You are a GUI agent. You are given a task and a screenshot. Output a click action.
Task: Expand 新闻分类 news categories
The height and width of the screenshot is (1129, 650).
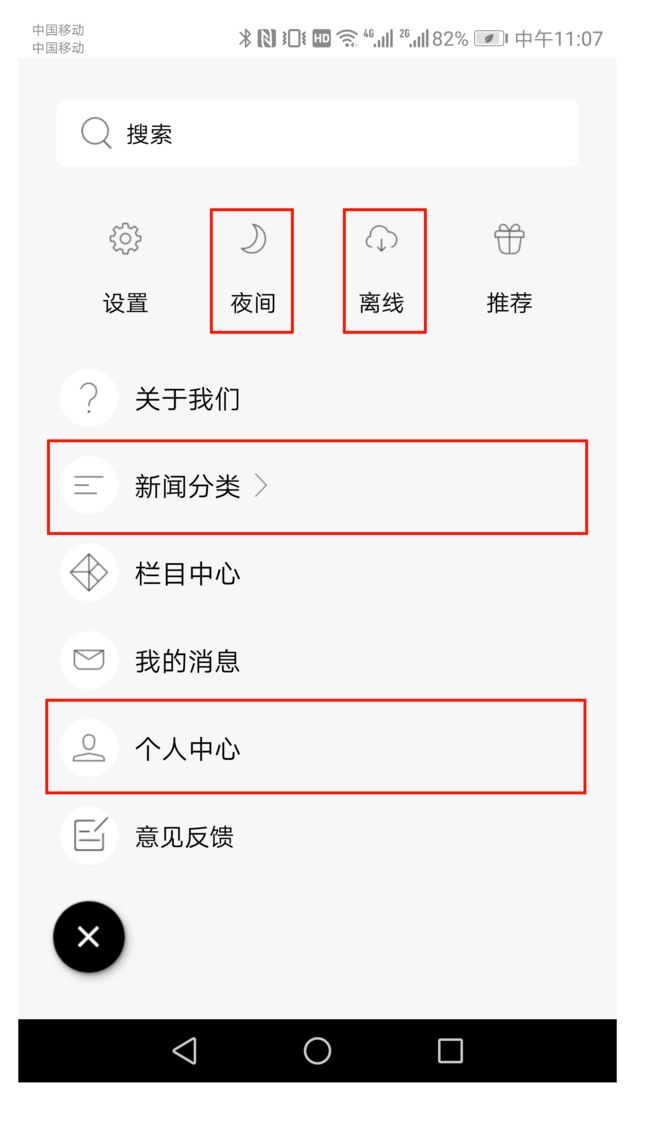click(x=317, y=487)
